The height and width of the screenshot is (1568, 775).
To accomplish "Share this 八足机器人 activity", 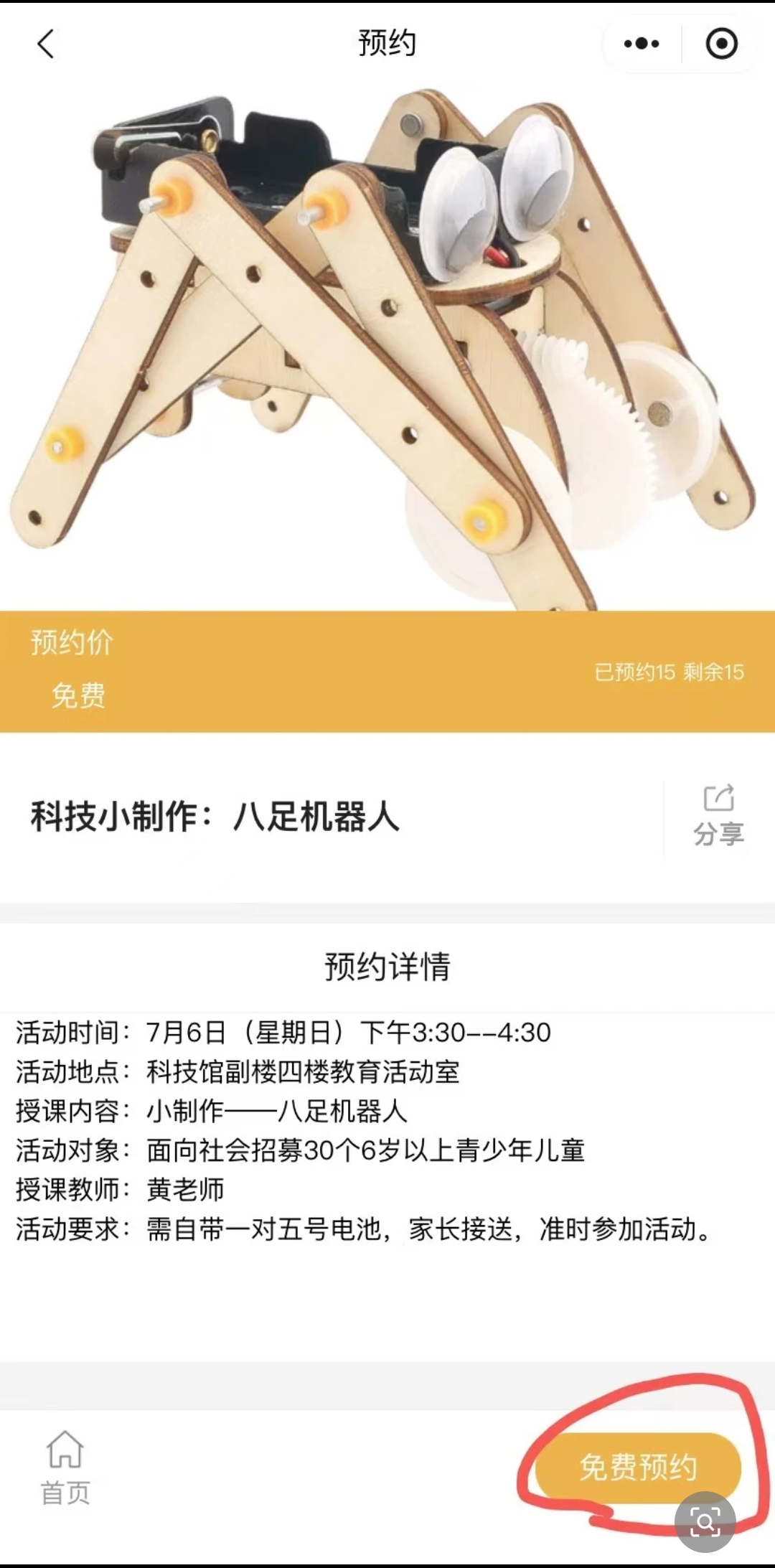I will 718,816.
